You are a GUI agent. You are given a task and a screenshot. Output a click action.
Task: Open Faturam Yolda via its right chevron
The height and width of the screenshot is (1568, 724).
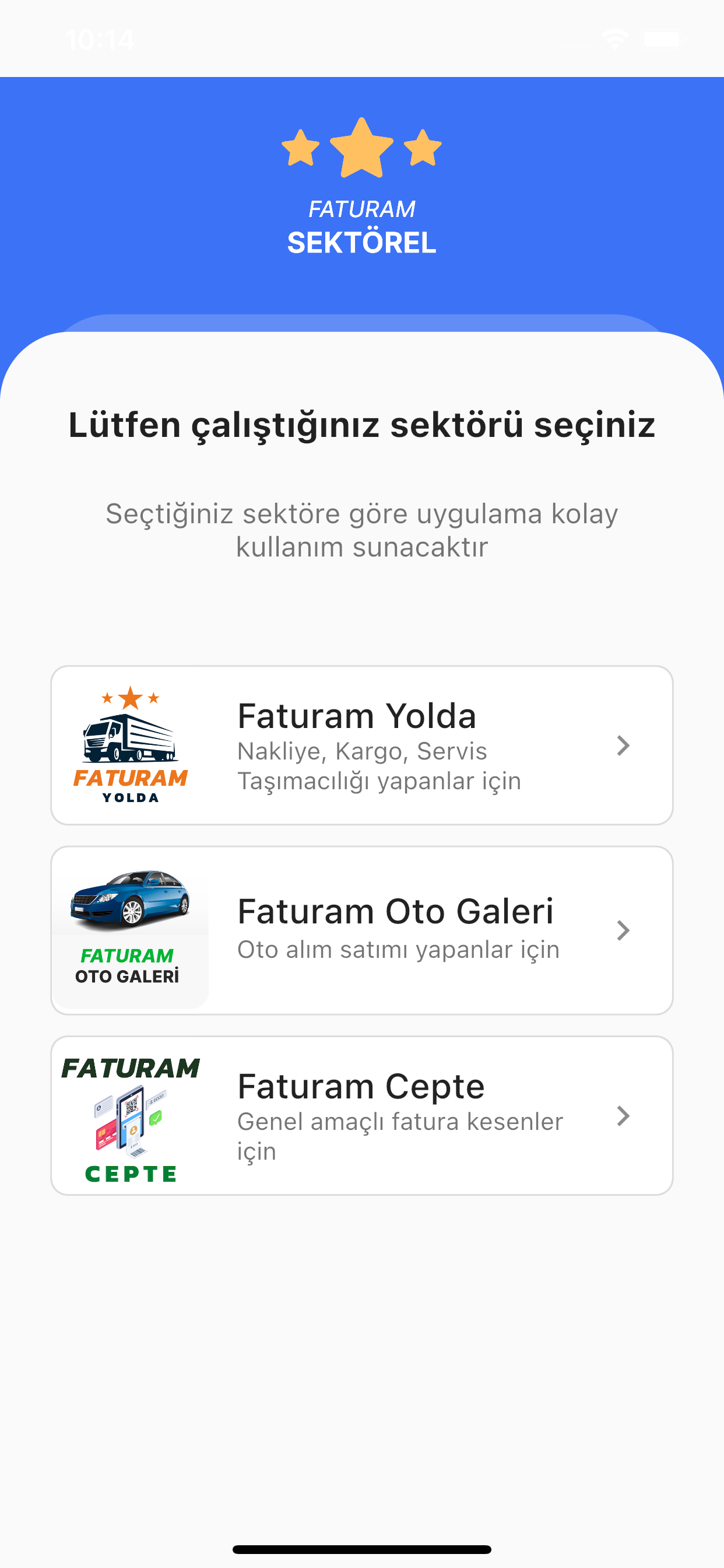624,746
